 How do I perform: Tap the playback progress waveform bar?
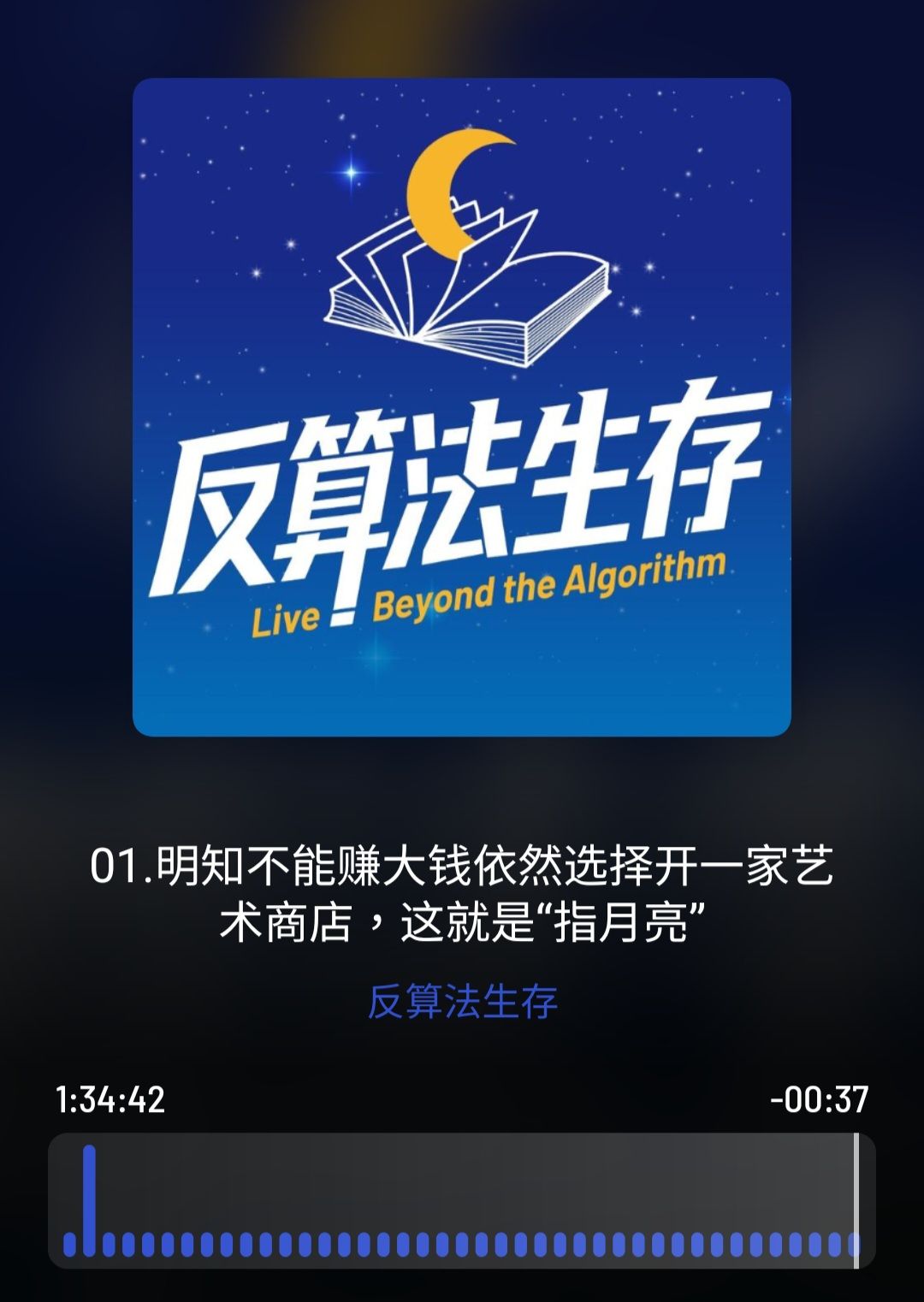click(x=462, y=1200)
